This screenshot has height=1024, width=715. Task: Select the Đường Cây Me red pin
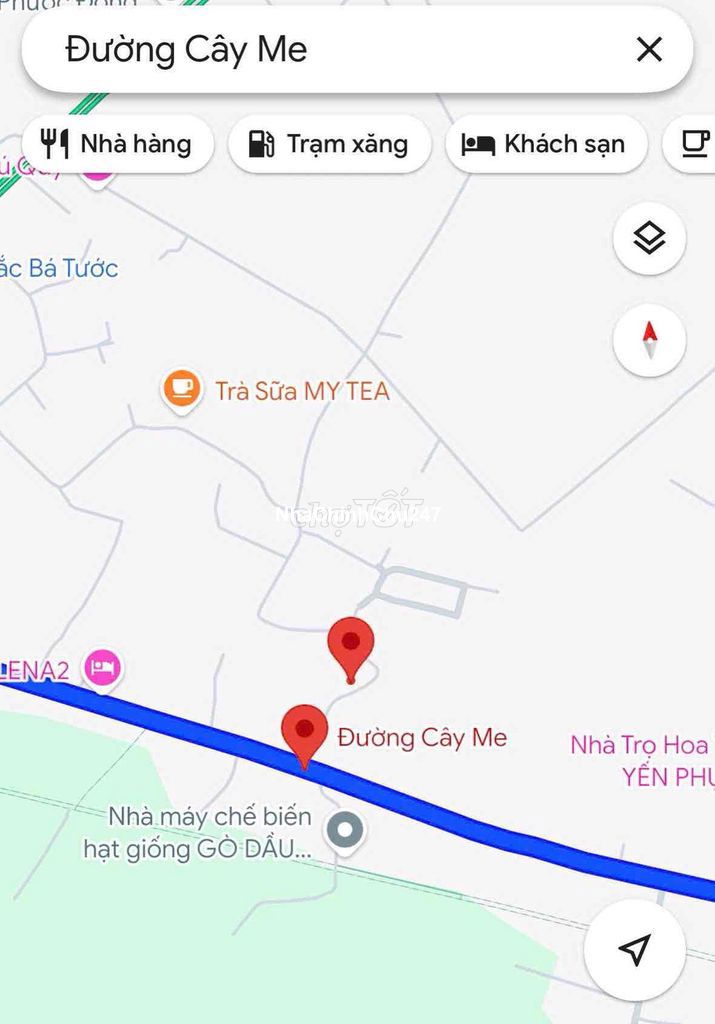[x=305, y=733]
